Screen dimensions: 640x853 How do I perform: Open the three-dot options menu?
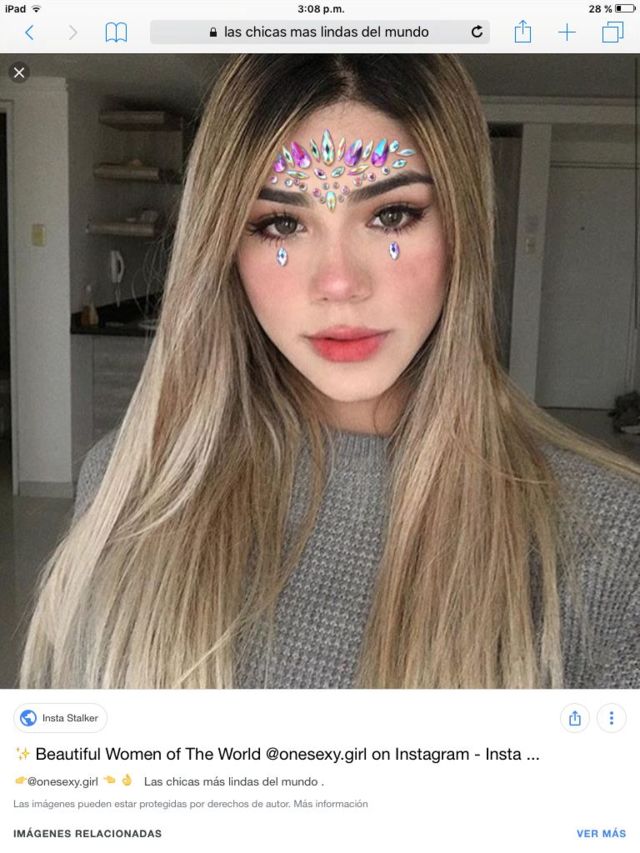(611, 718)
